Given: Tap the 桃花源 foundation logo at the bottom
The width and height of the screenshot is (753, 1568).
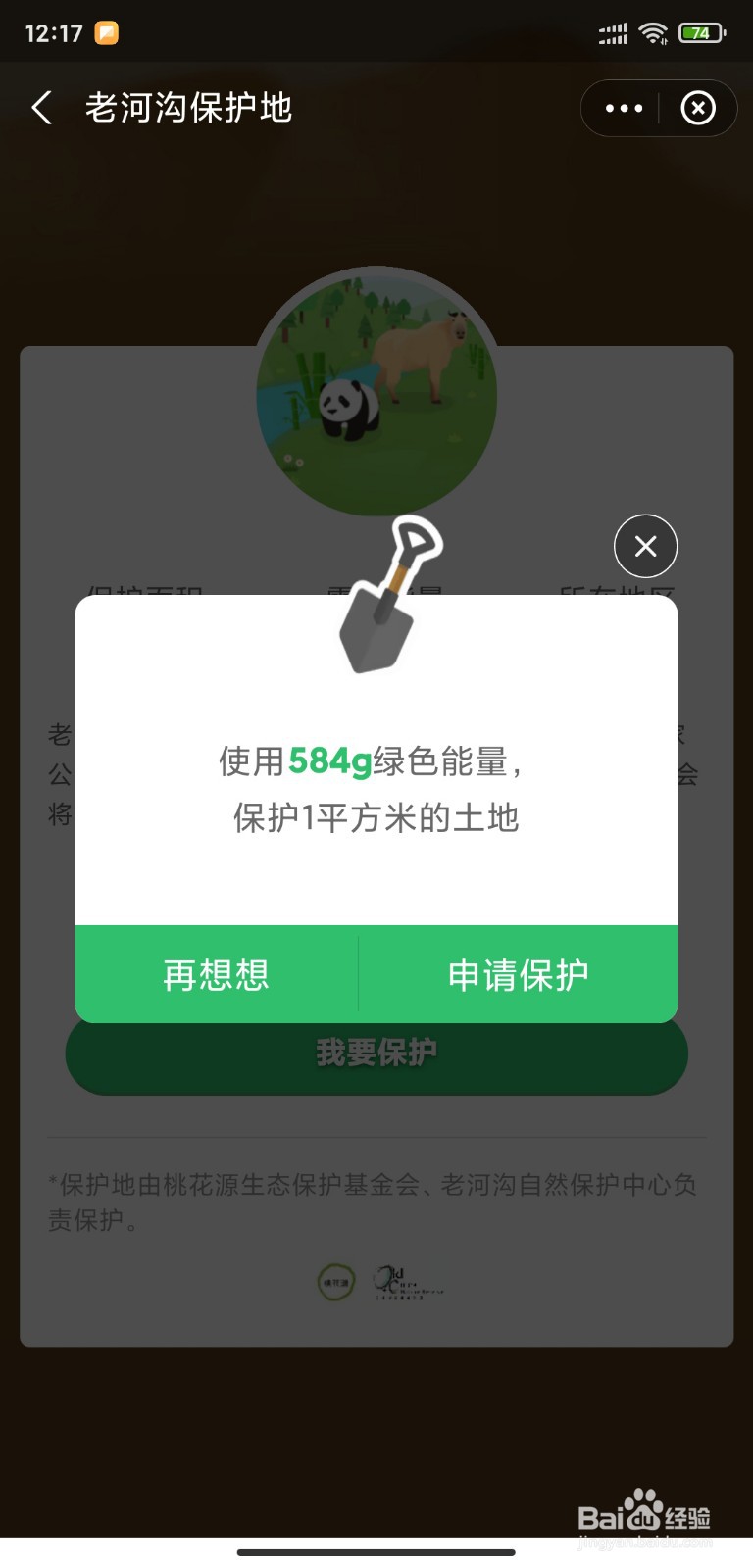Looking at the screenshot, I should (334, 1284).
